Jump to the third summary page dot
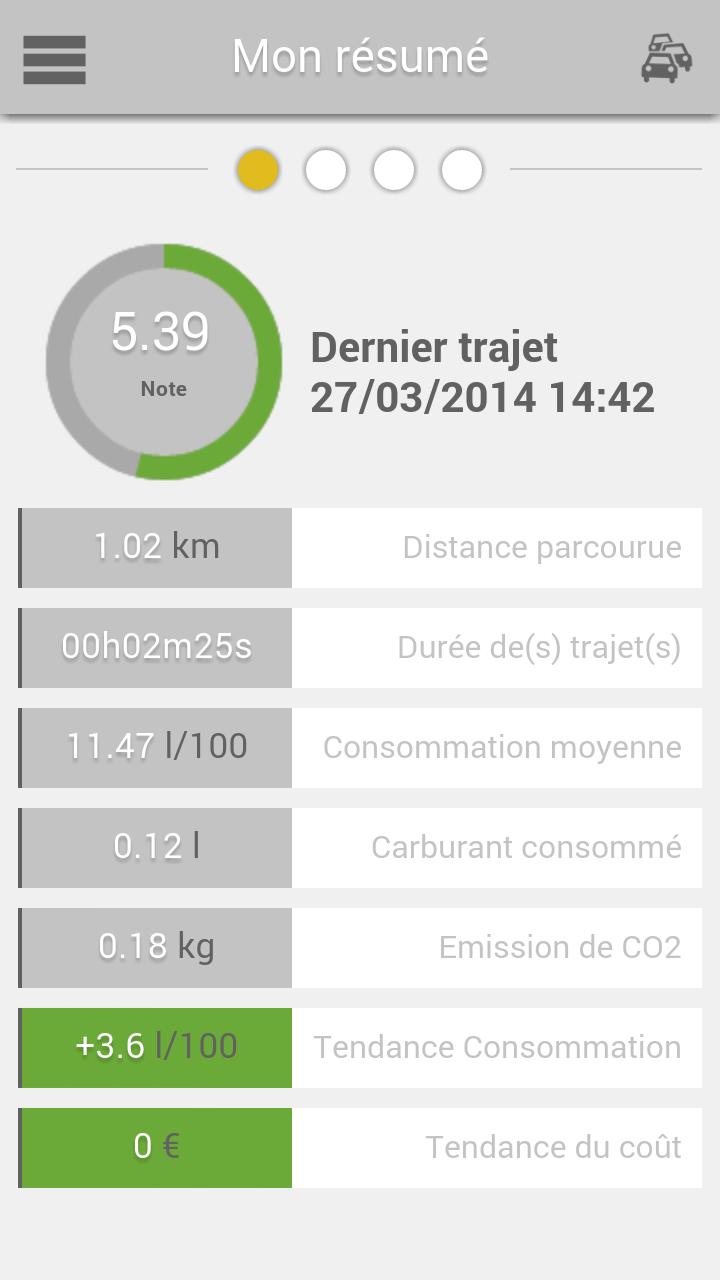Viewport: 720px width, 1280px height. [394, 170]
